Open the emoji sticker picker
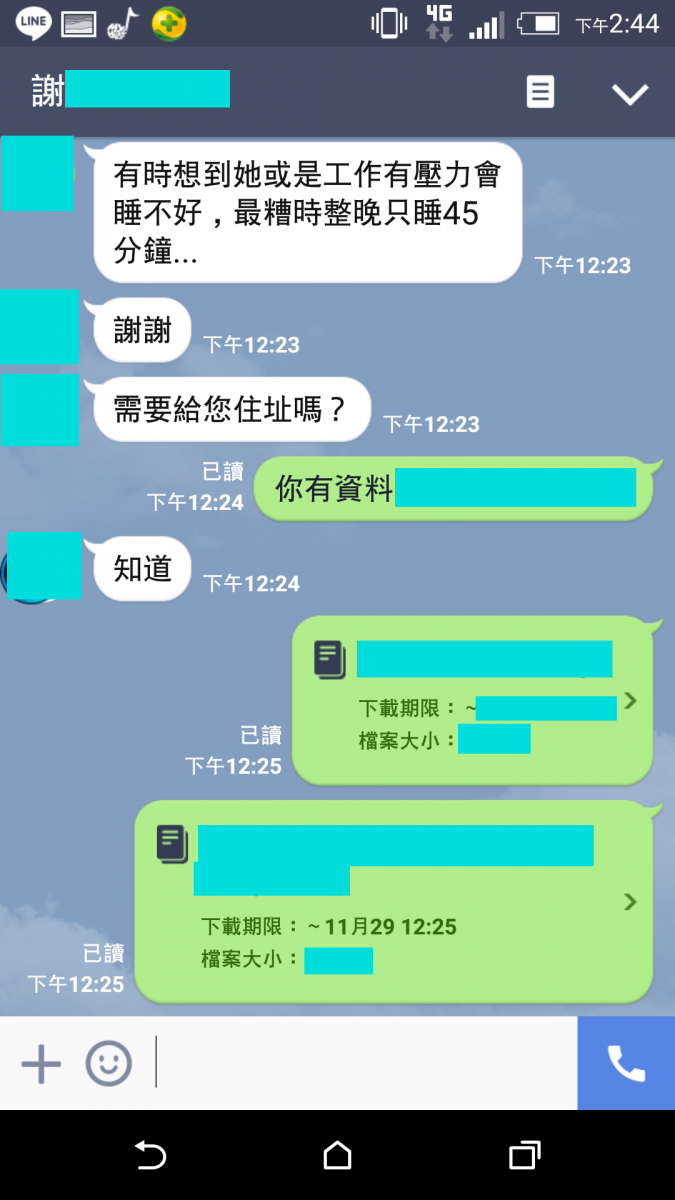The height and width of the screenshot is (1200, 675). pos(108,1063)
